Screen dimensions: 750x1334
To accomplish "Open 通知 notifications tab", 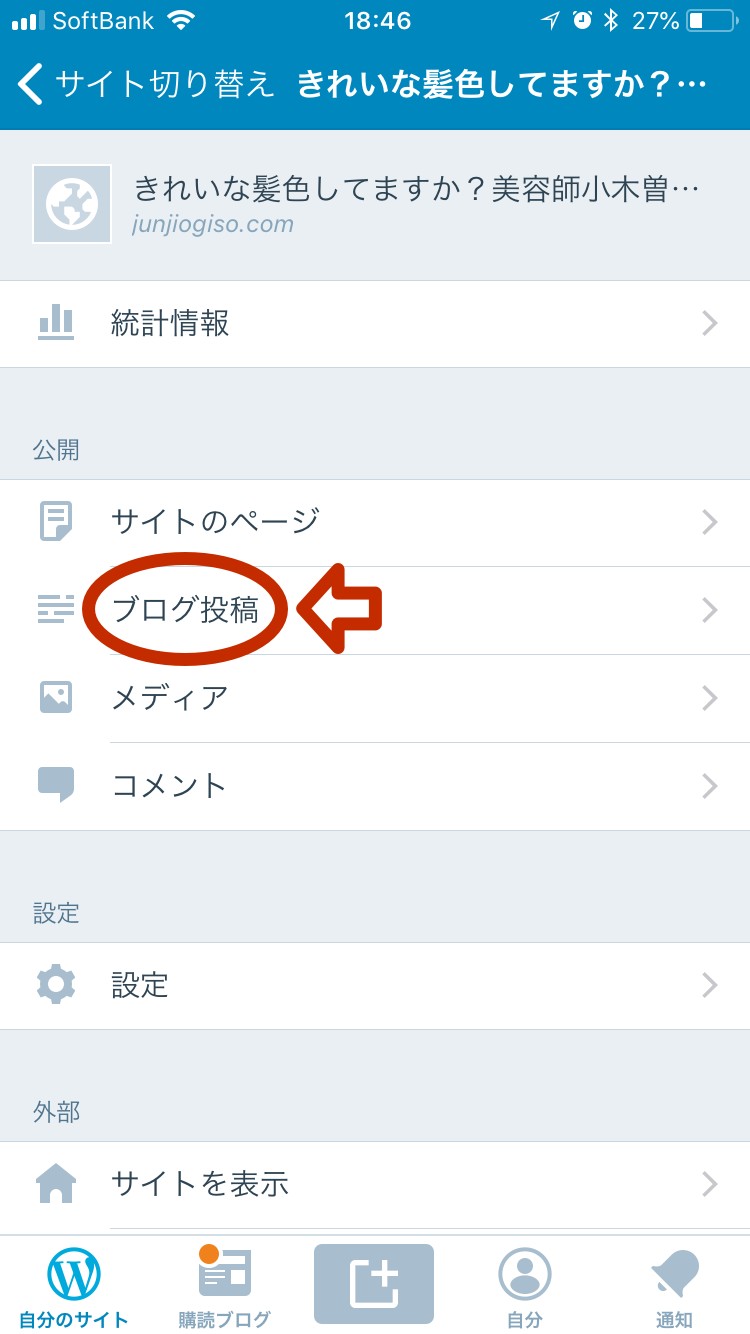I will [x=674, y=1286].
